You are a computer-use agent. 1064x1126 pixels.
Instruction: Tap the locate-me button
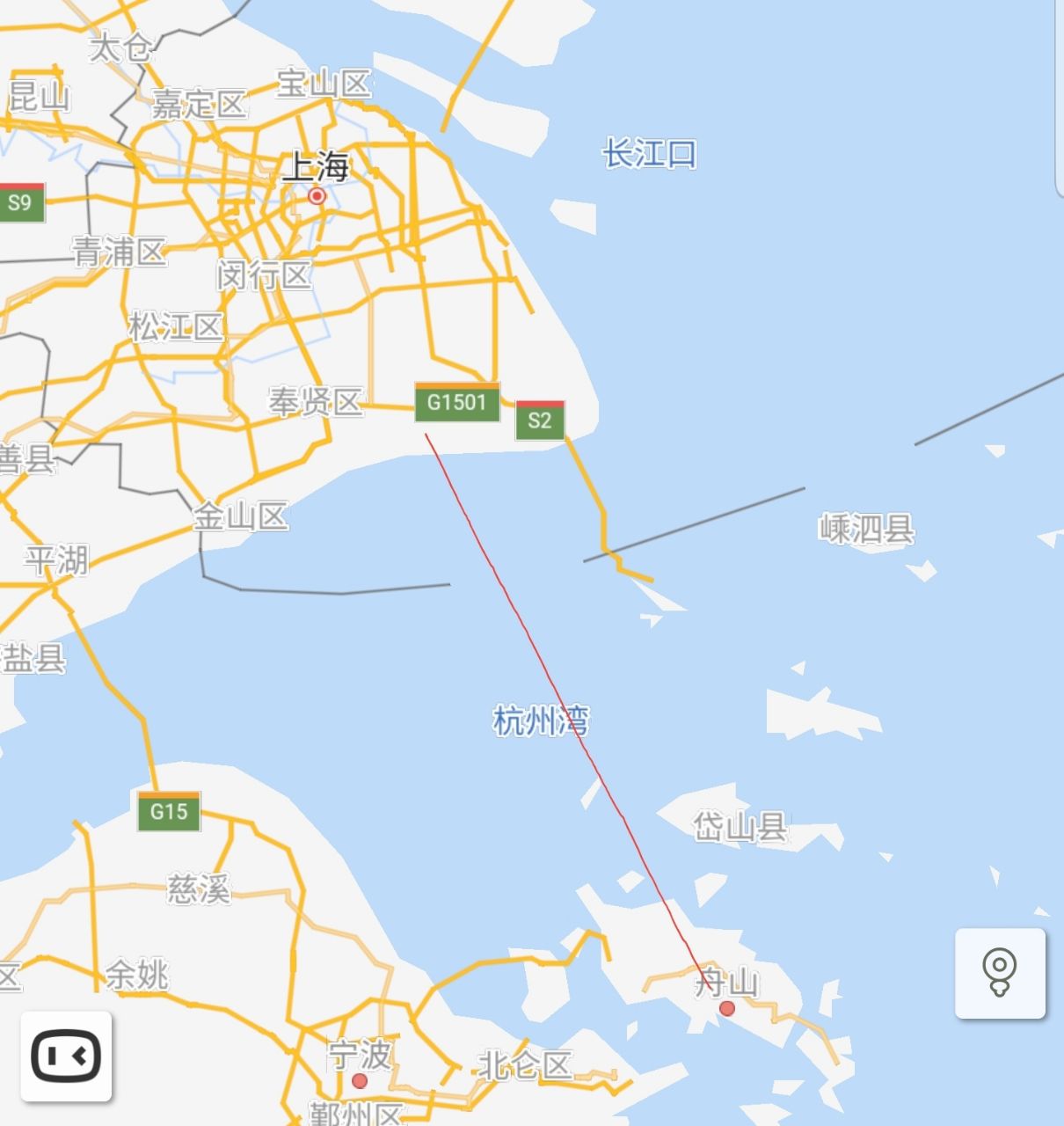(x=1000, y=972)
